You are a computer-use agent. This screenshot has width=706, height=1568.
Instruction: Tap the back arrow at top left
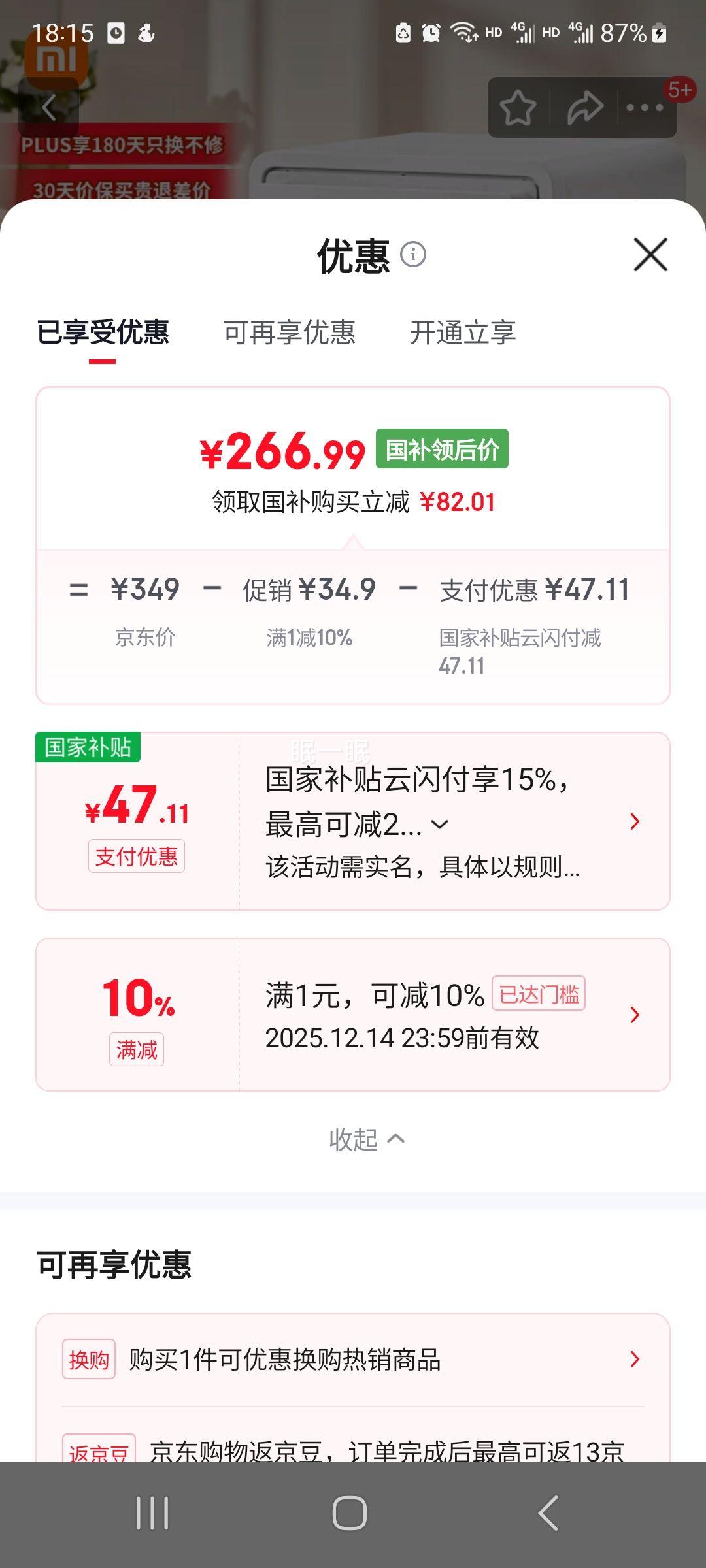50,106
